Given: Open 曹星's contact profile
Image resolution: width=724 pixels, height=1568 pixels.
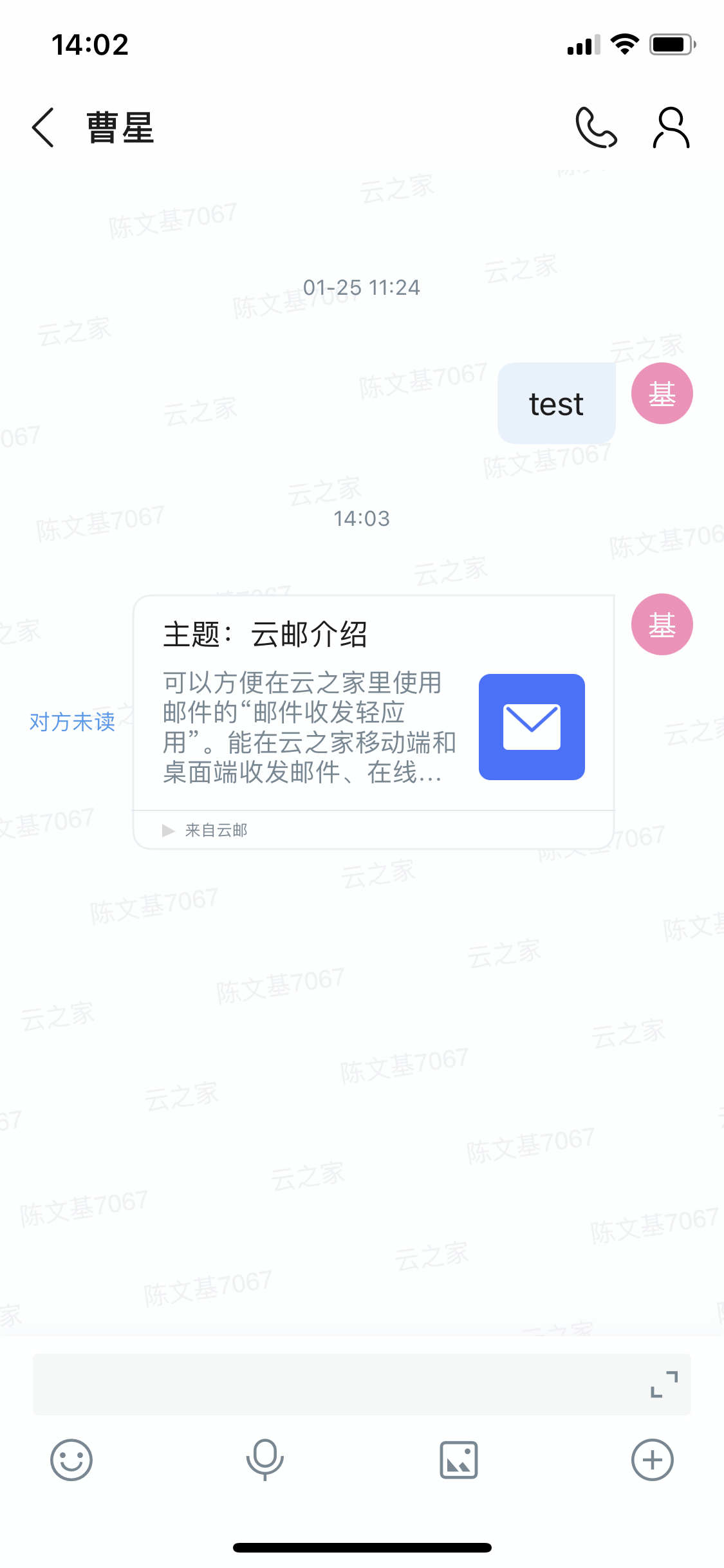Looking at the screenshot, I should pyautogui.click(x=671, y=127).
